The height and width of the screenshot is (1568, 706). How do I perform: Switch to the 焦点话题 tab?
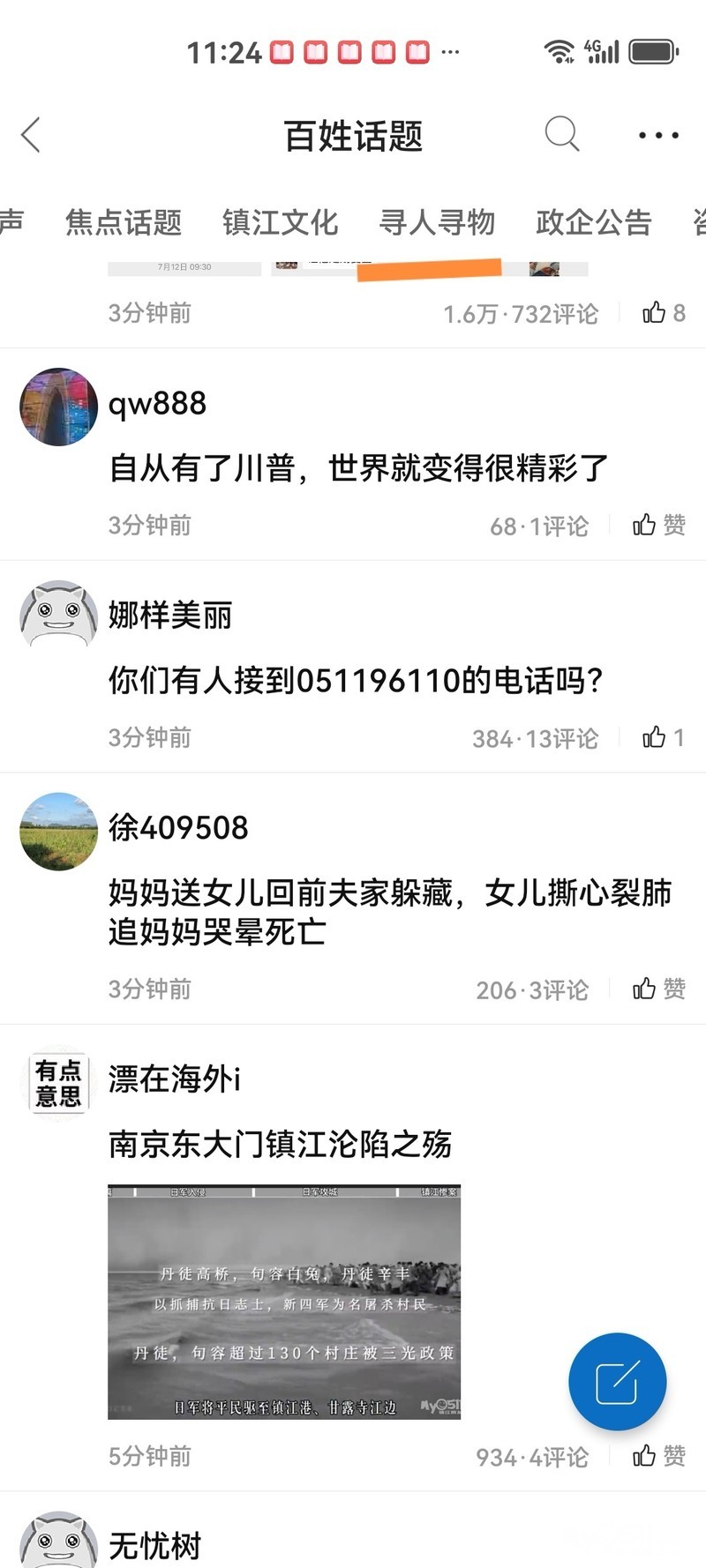(x=124, y=222)
